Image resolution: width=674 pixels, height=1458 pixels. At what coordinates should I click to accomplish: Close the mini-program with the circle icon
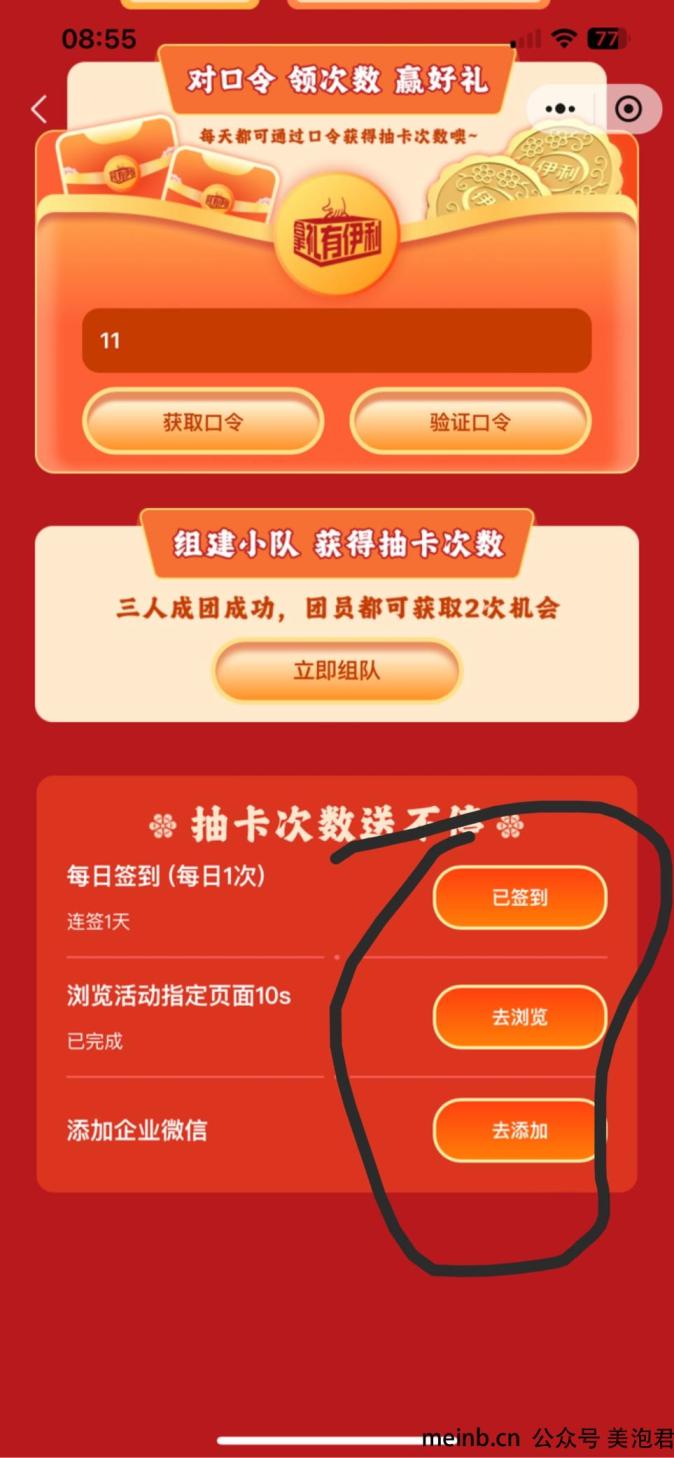(x=628, y=109)
